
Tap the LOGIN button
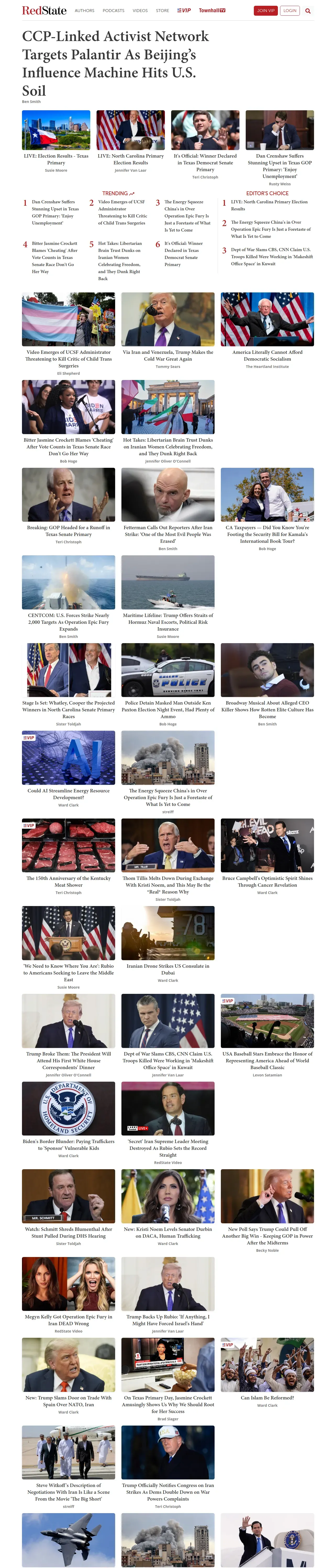tap(290, 10)
